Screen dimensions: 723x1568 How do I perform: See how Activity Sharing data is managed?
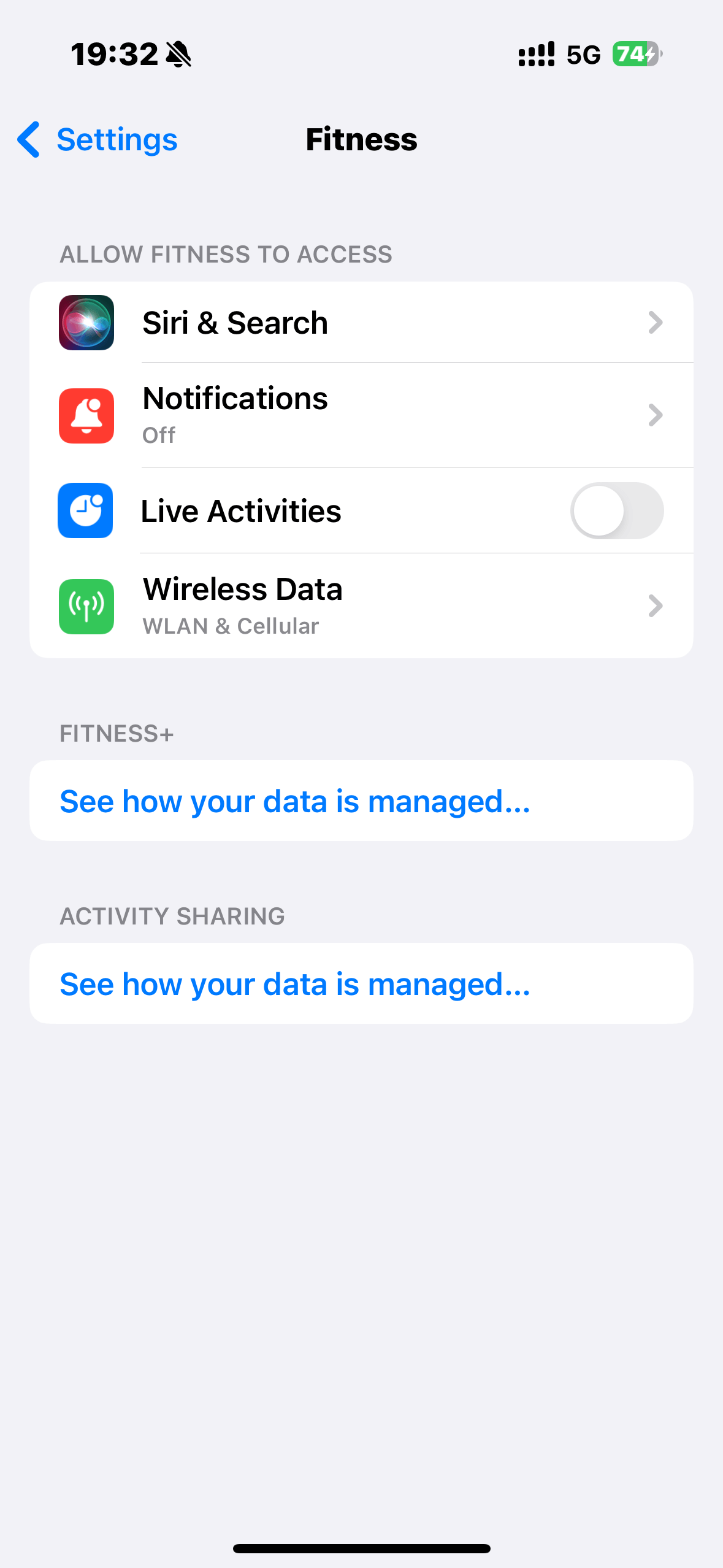[295, 984]
